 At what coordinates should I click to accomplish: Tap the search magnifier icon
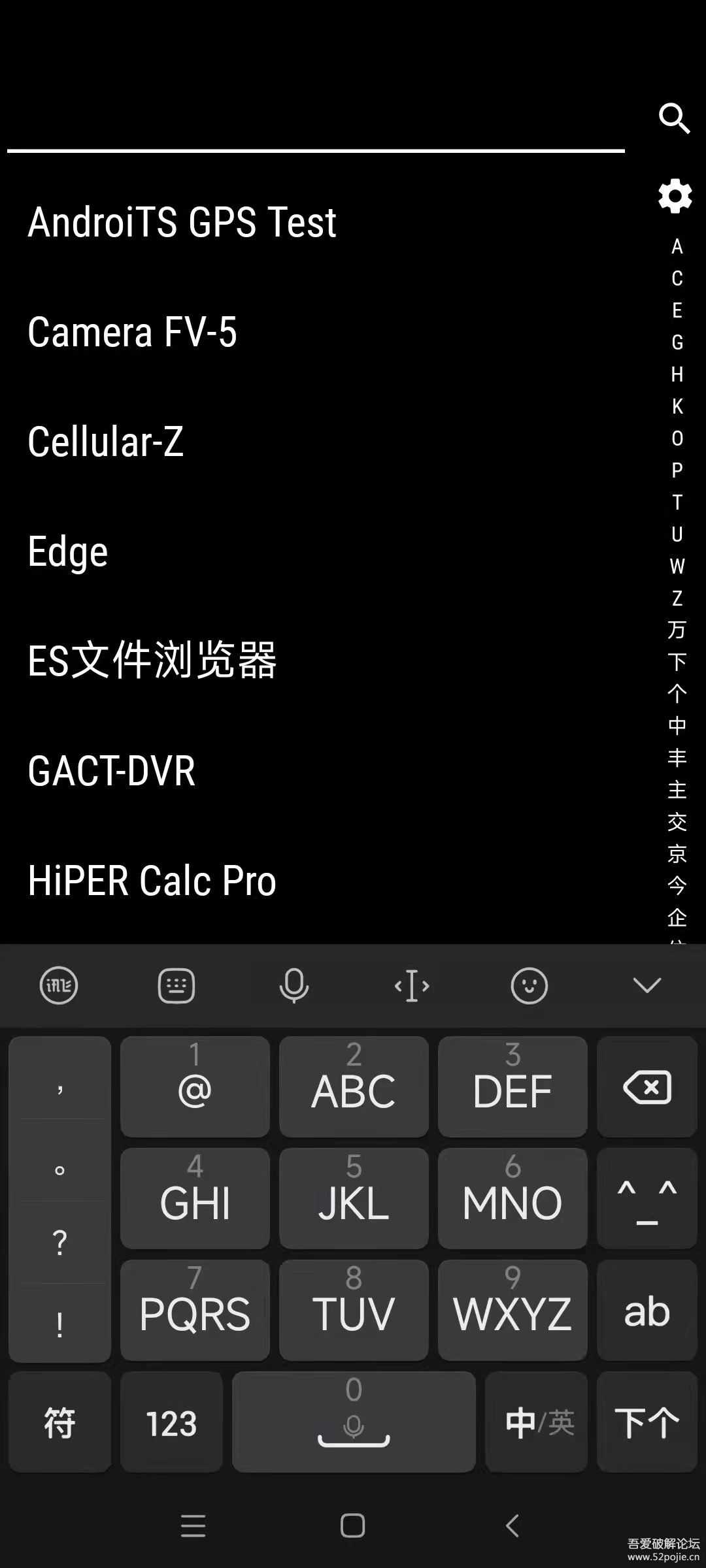pos(674,118)
